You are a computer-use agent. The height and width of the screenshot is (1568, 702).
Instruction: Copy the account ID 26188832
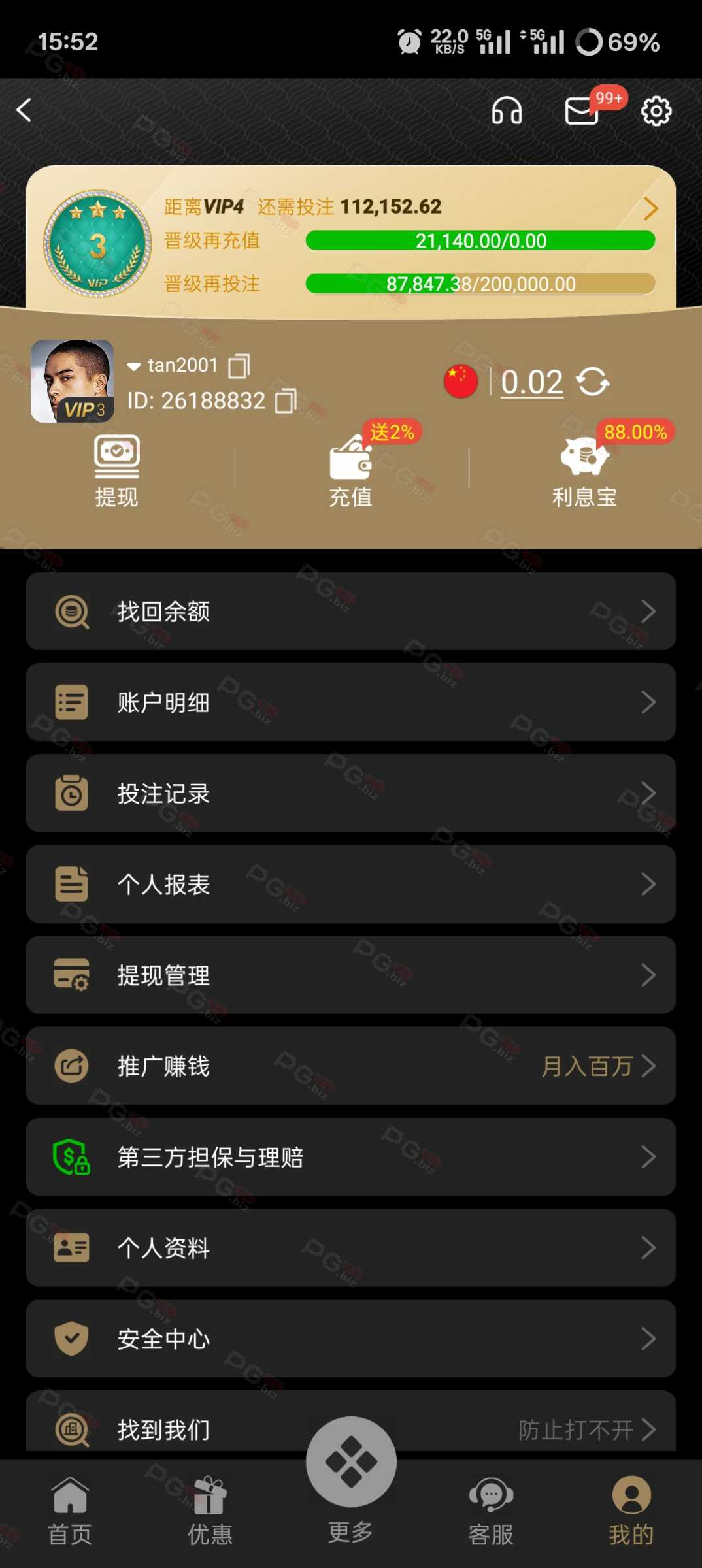pos(286,400)
